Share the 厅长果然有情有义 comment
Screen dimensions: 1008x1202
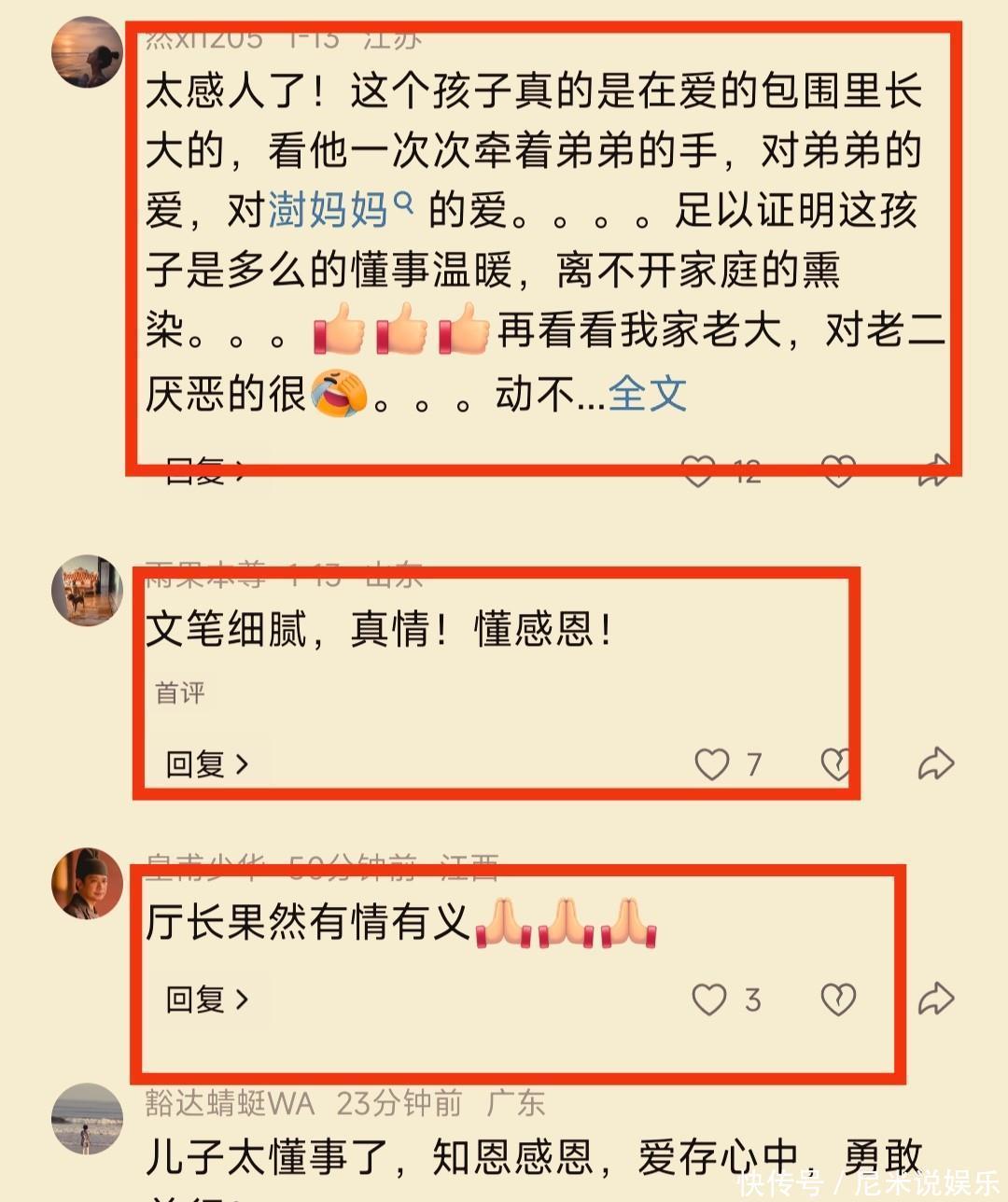[935, 999]
